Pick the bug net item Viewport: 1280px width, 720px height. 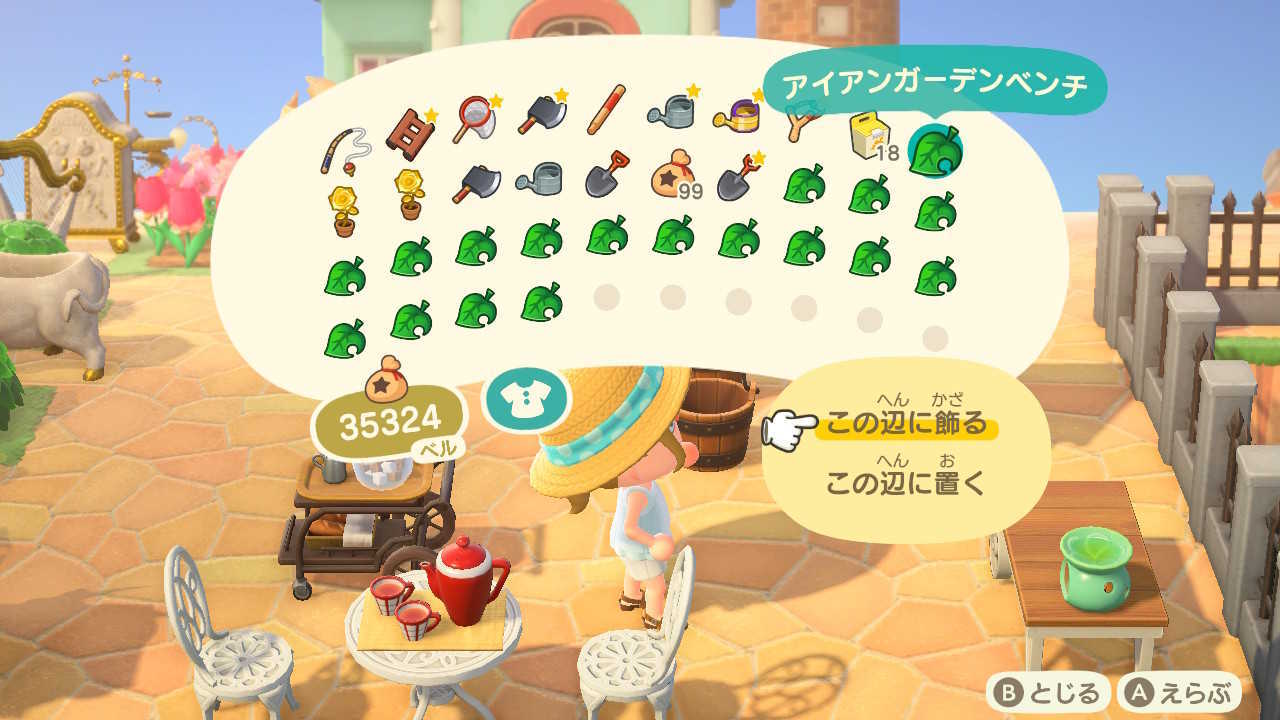[x=476, y=118]
